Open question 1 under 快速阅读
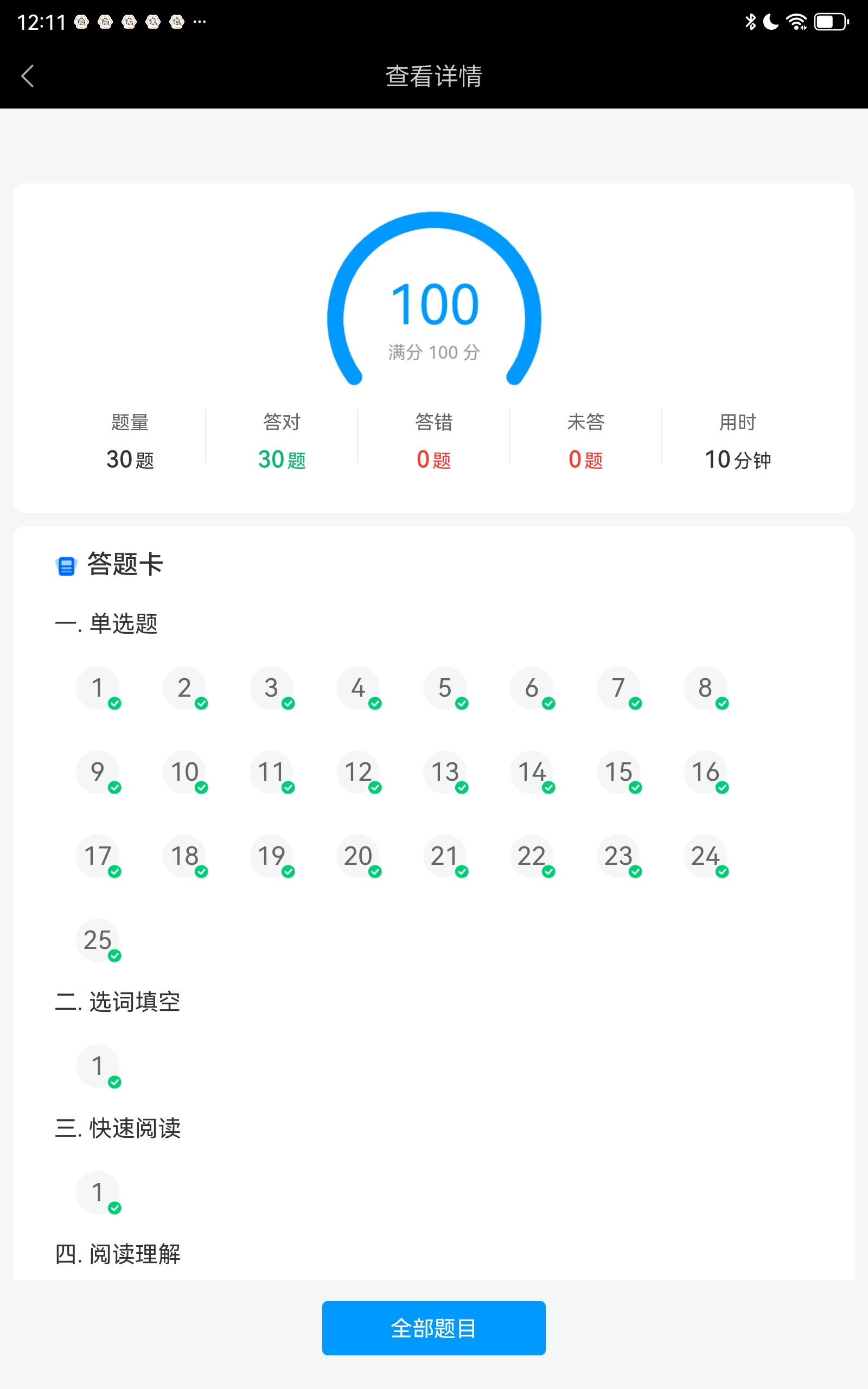The height and width of the screenshot is (1389, 868). point(98,1192)
